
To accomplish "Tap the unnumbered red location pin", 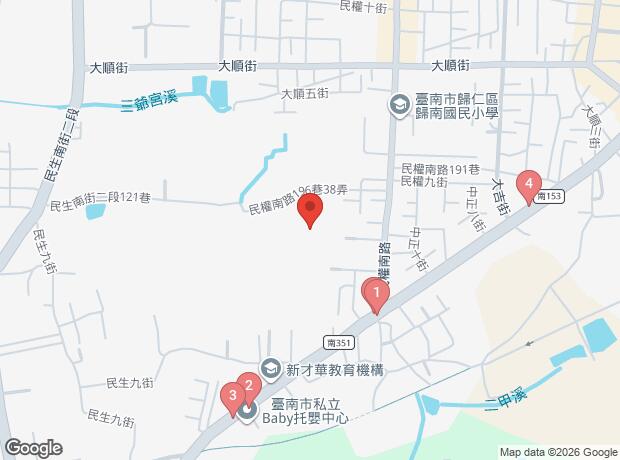I will click(311, 211).
